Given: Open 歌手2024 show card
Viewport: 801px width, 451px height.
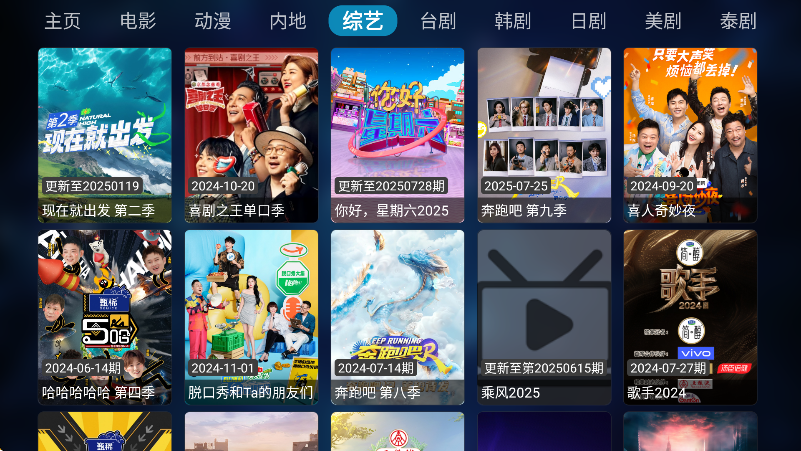Looking at the screenshot, I should 690,317.
